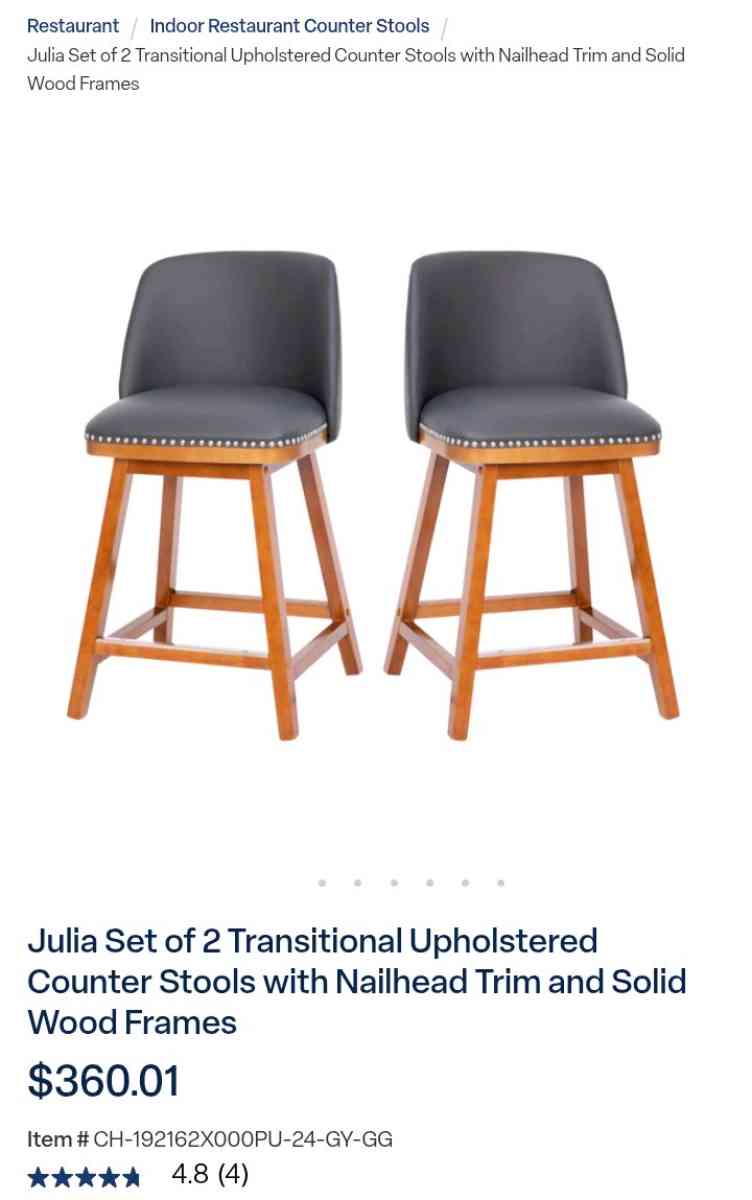Open the Restaurant breadcrumb link
The height and width of the screenshot is (1200, 752).
(72, 25)
